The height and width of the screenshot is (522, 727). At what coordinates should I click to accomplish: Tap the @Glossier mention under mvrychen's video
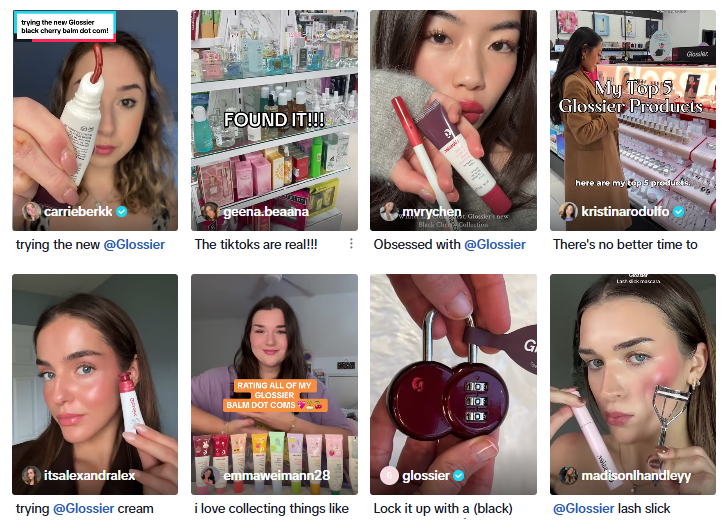(495, 244)
